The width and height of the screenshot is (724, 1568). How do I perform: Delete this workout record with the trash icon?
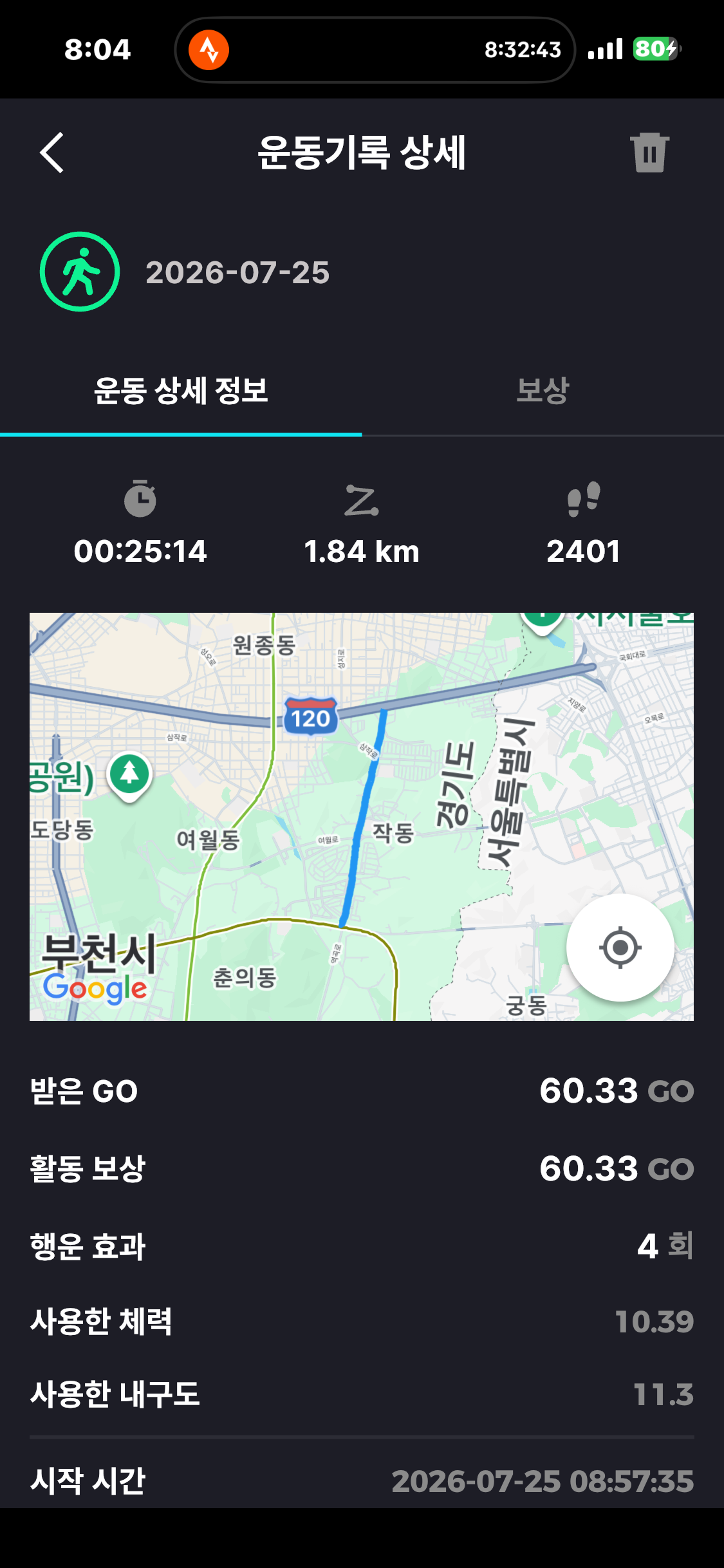coord(649,153)
